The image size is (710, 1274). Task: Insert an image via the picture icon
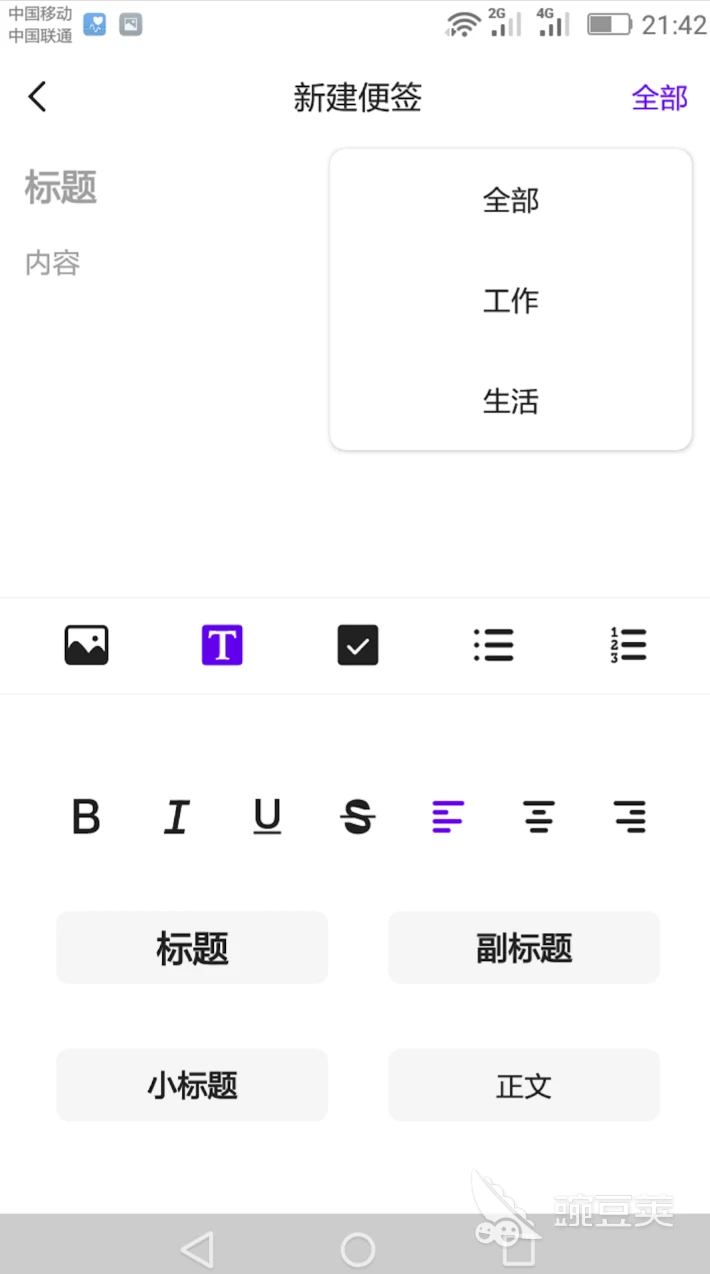click(86, 645)
